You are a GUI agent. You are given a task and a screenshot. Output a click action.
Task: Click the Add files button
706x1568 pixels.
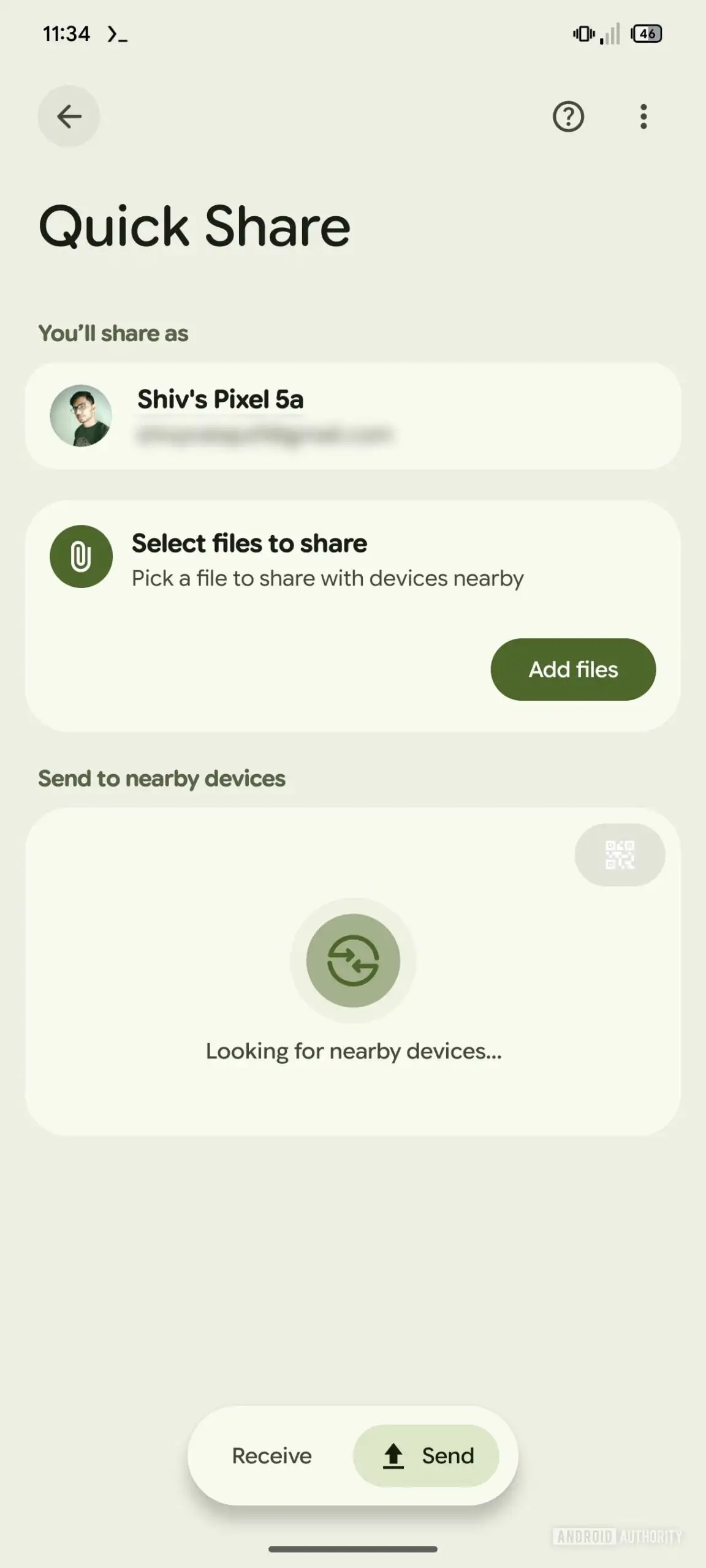tap(572, 669)
